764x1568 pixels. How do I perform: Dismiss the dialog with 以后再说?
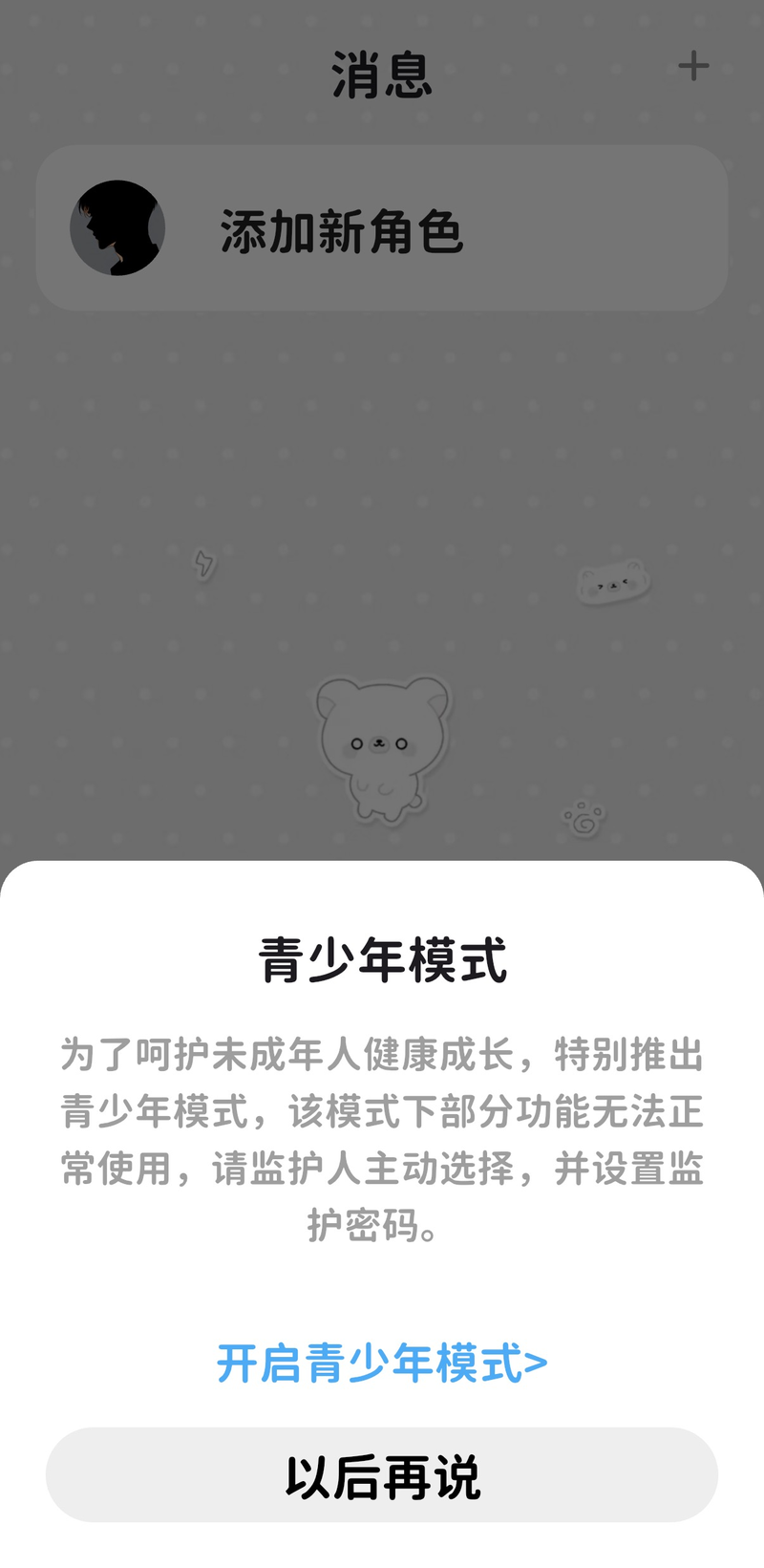click(x=382, y=1476)
